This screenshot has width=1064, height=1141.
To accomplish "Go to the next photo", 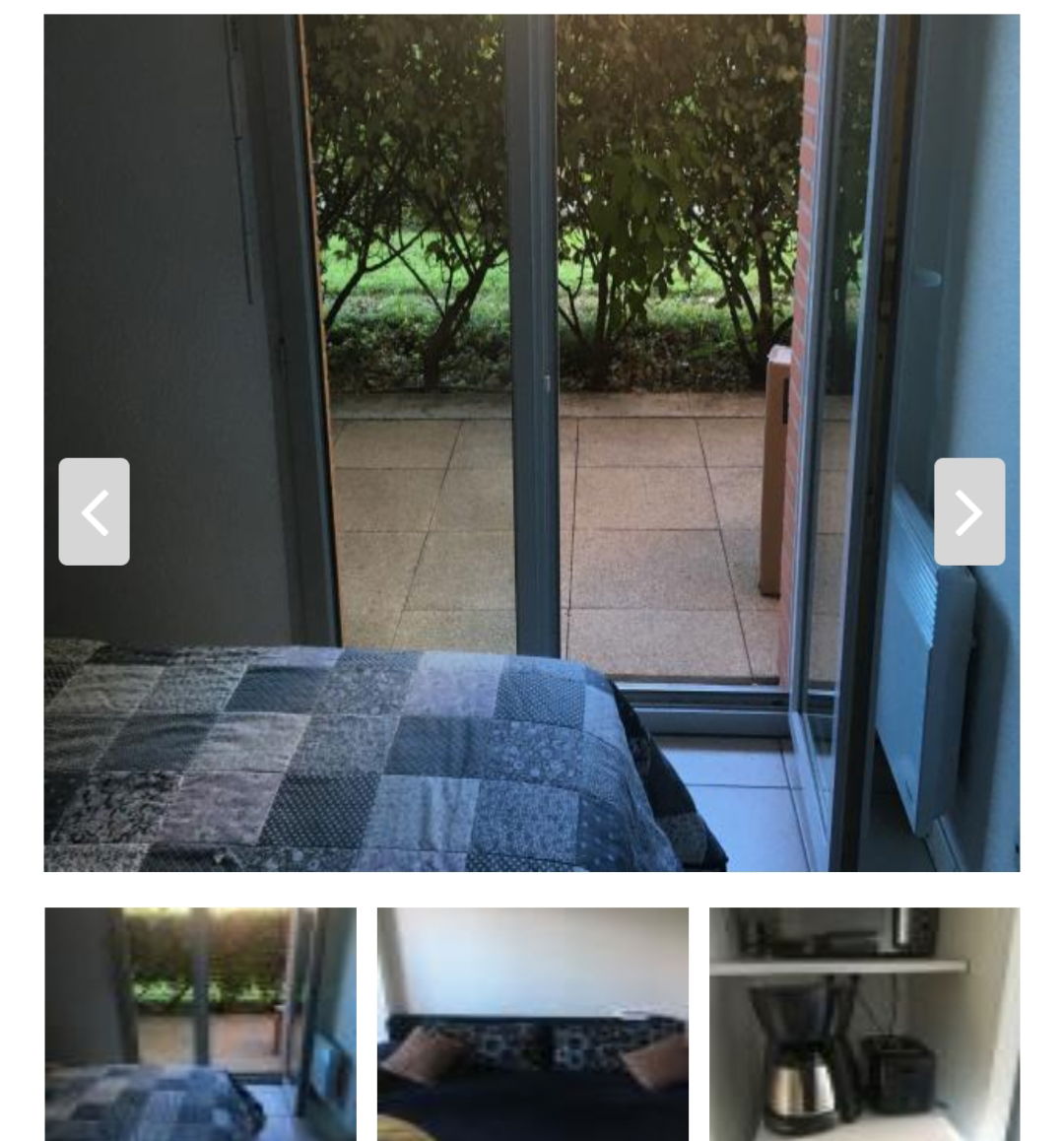I will (969, 511).
